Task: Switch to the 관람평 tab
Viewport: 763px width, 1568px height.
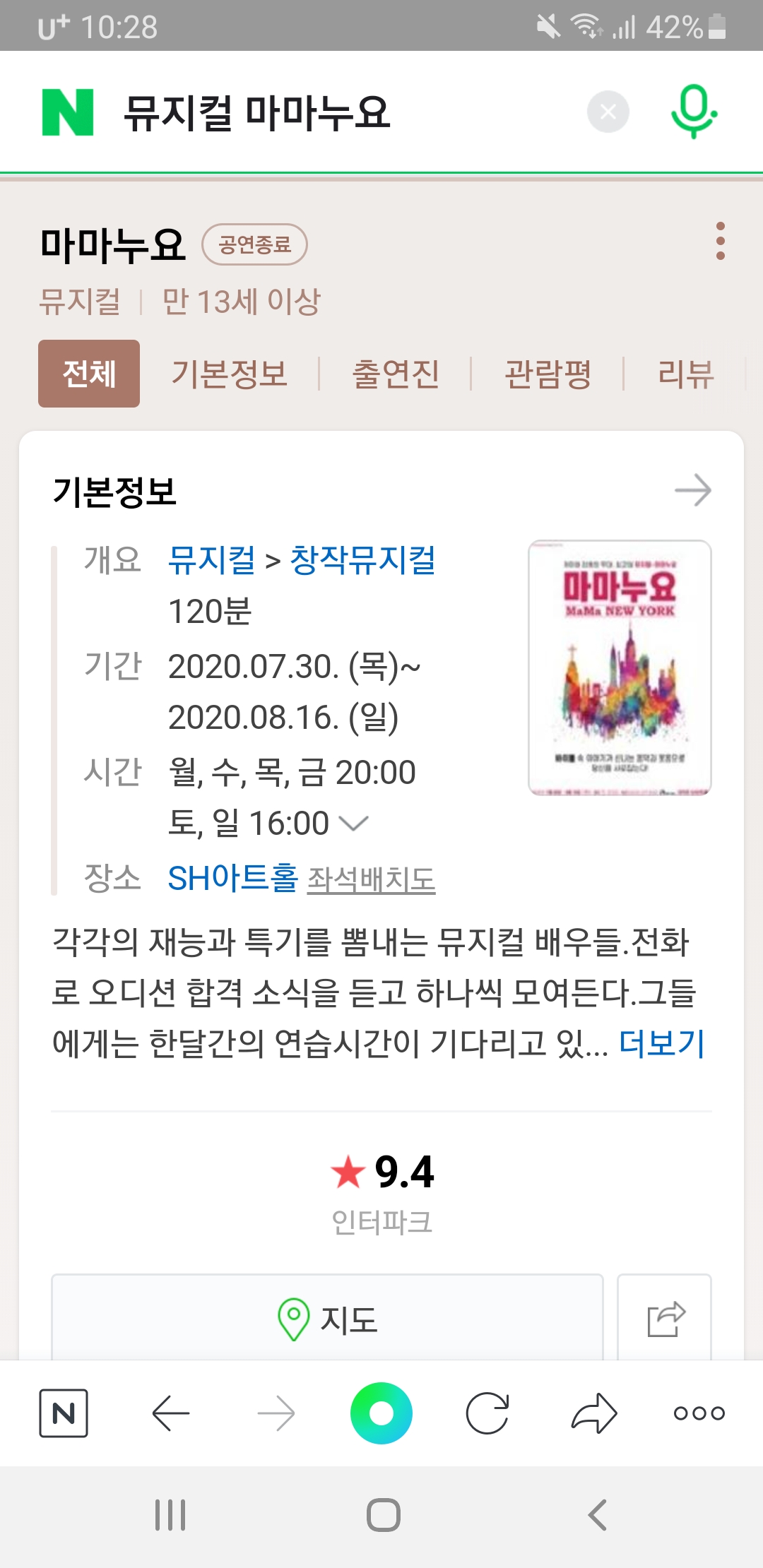Action: (548, 374)
